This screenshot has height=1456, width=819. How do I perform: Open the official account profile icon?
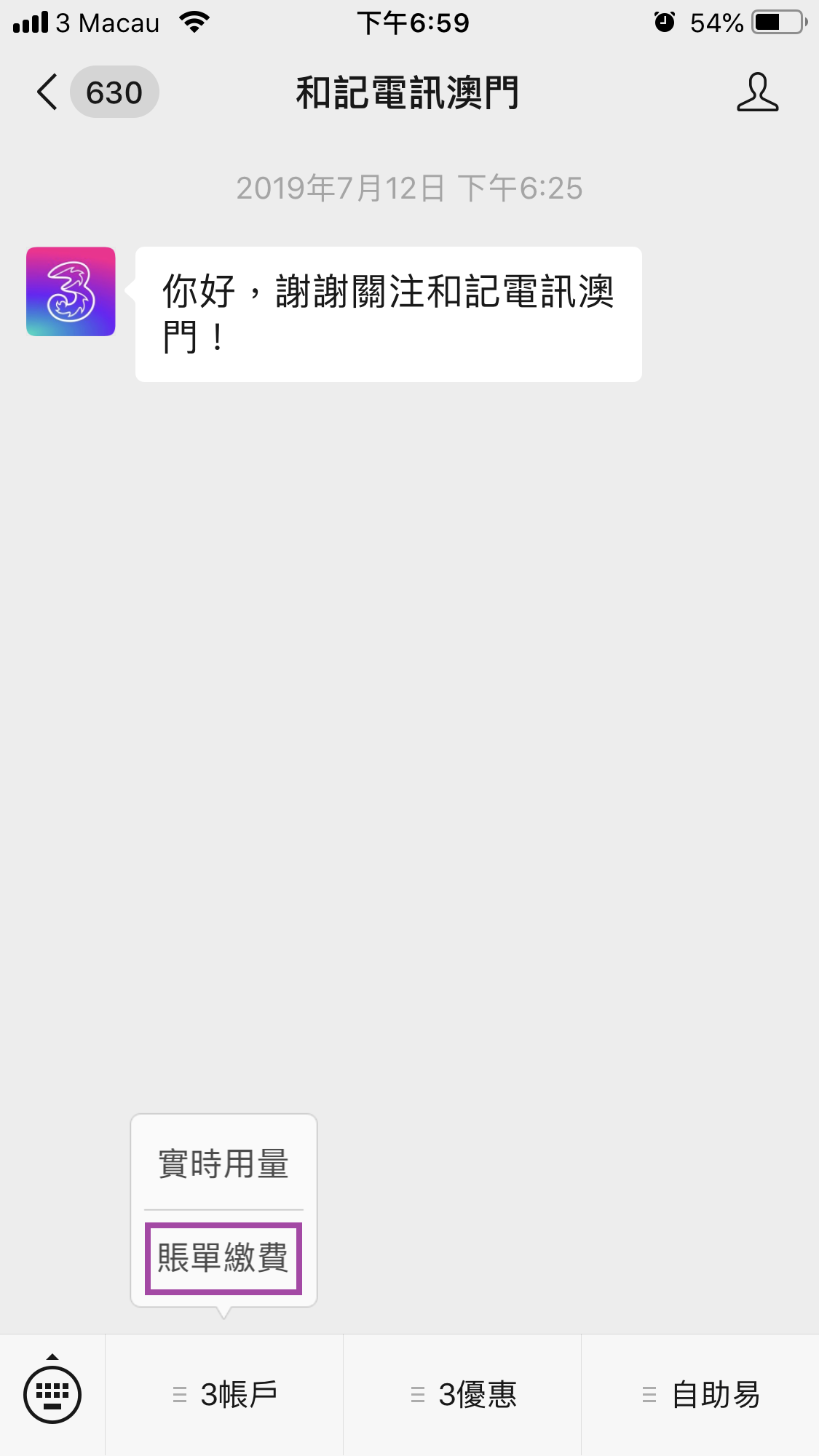[757, 92]
